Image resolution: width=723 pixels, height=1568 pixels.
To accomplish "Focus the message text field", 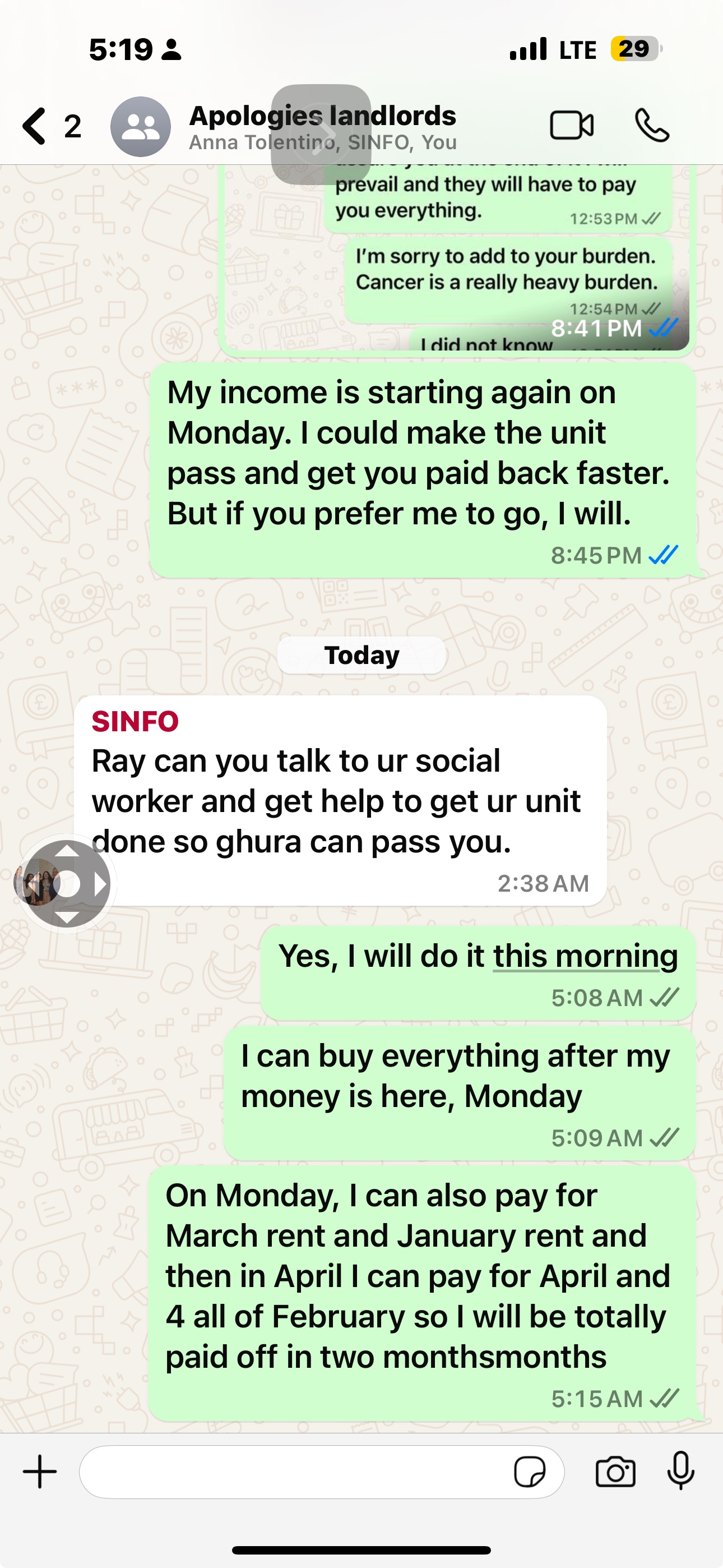I will 292,1472.
